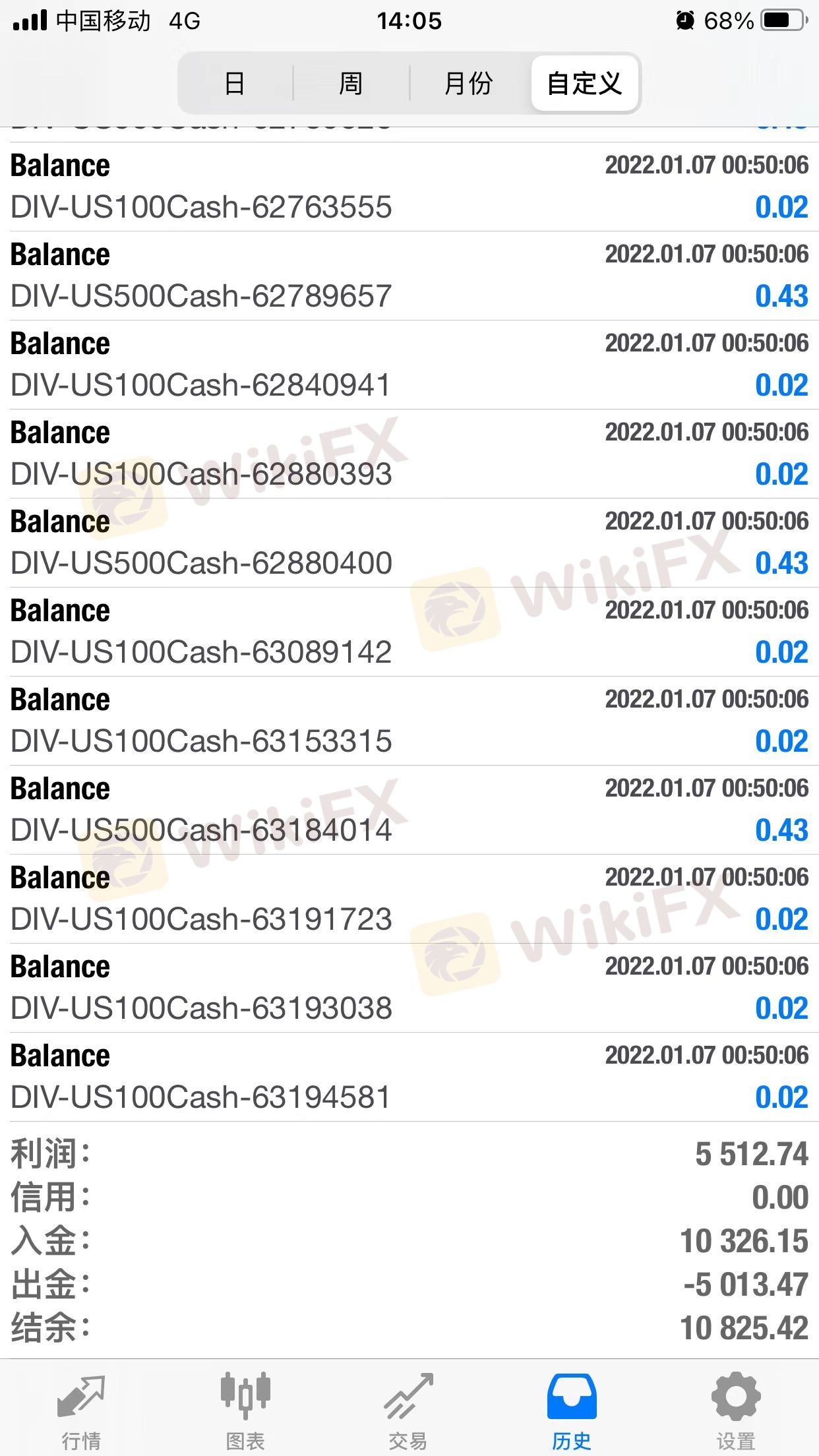View balance entry DIV-US100Cash-63193038

409,988
